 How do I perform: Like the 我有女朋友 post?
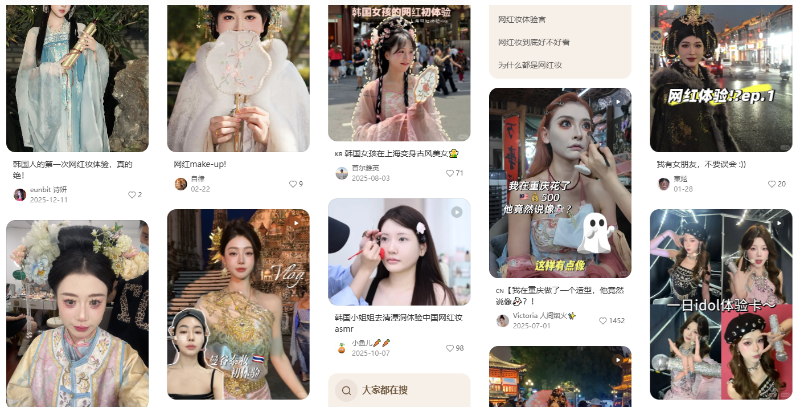pyautogui.click(x=771, y=183)
